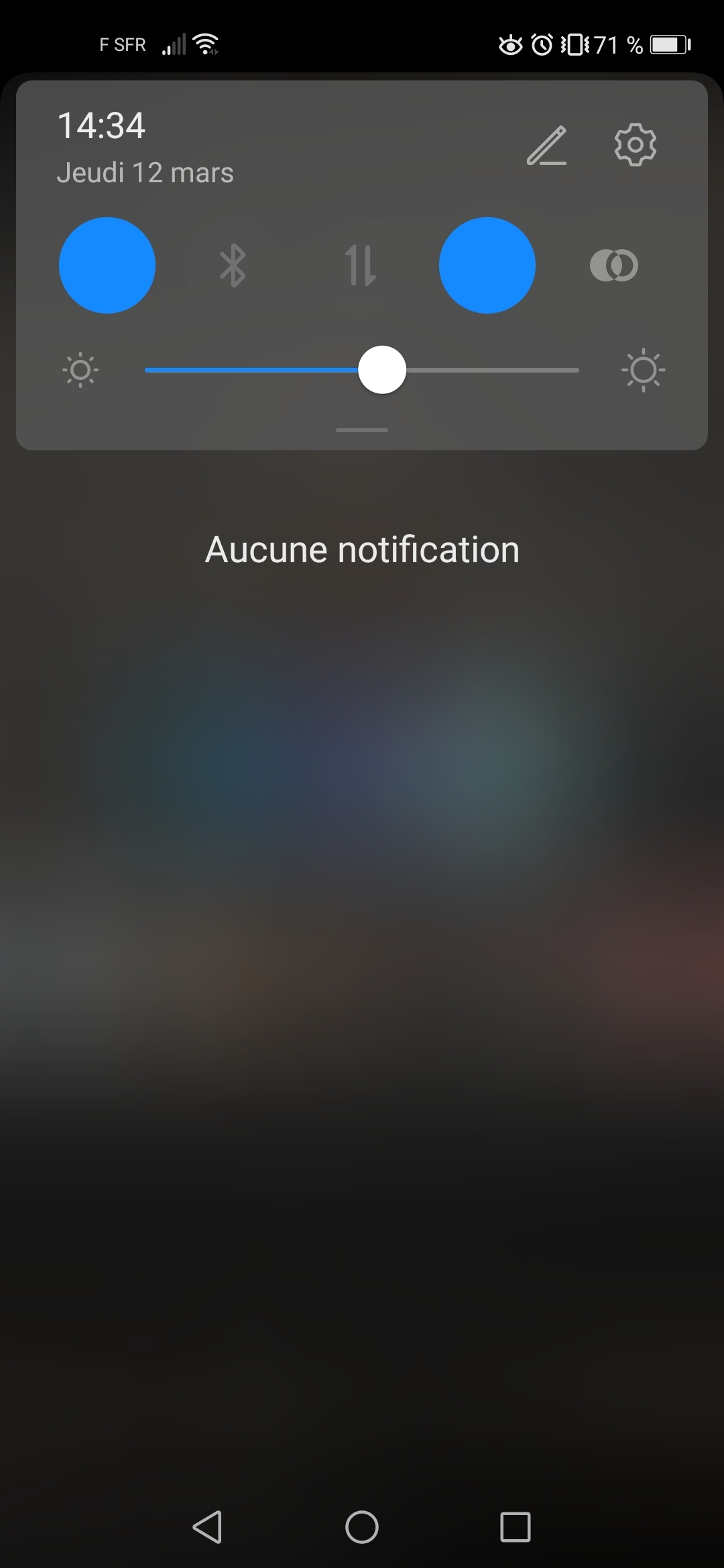This screenshot has height=1568, width=724.
Task: Open system settings via the gear icon
Action: coord(635,145)
